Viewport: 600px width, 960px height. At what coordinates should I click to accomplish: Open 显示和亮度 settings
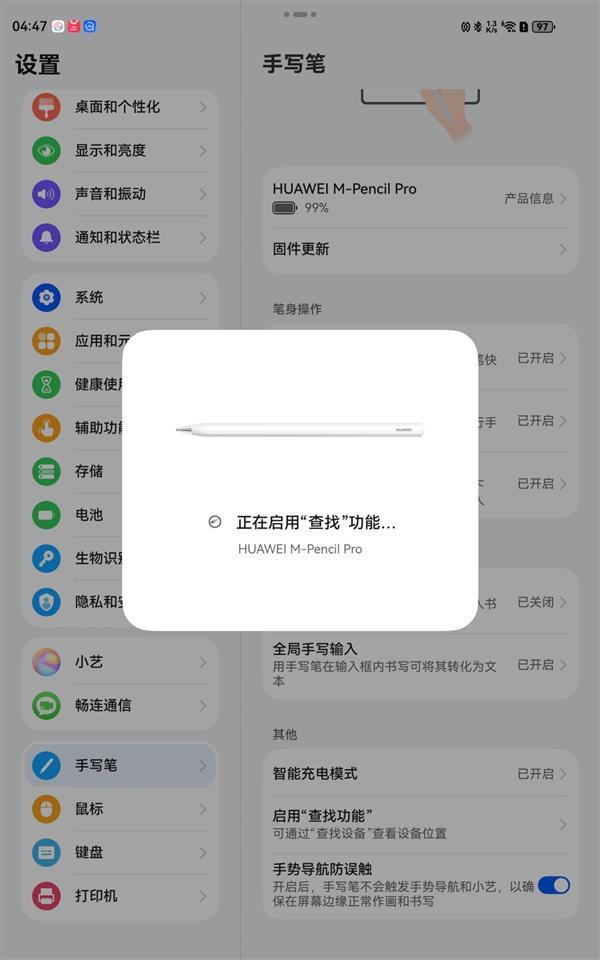120,151
